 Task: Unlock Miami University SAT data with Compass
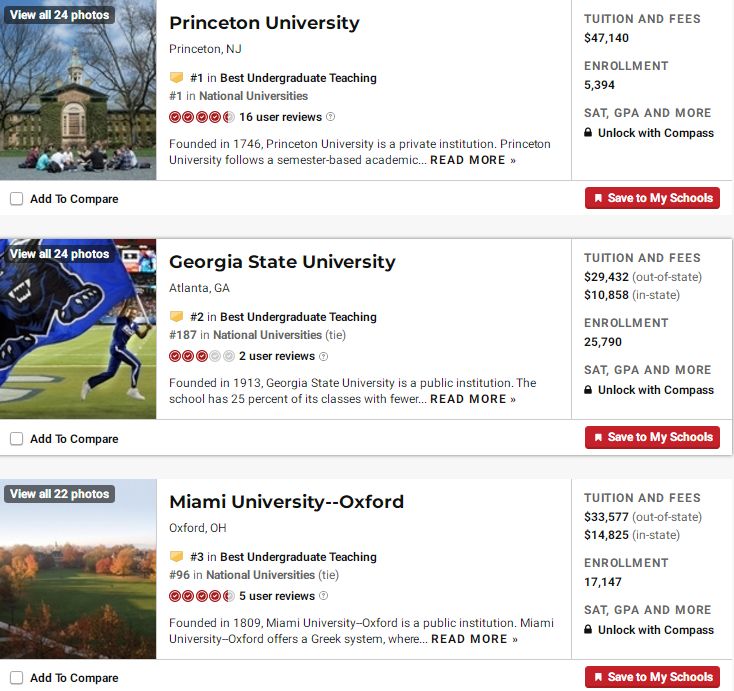coord(655,630)
